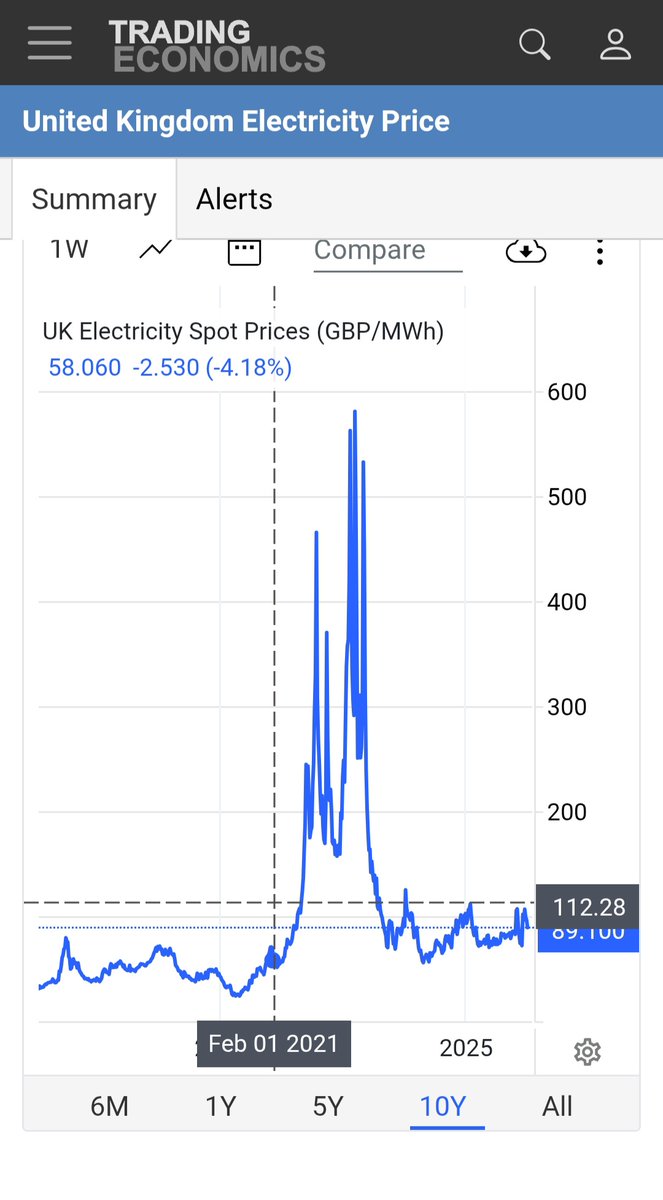Select the 1W interval option
This screenshot has width=663, height=1200.
click(x=70, y=250)
